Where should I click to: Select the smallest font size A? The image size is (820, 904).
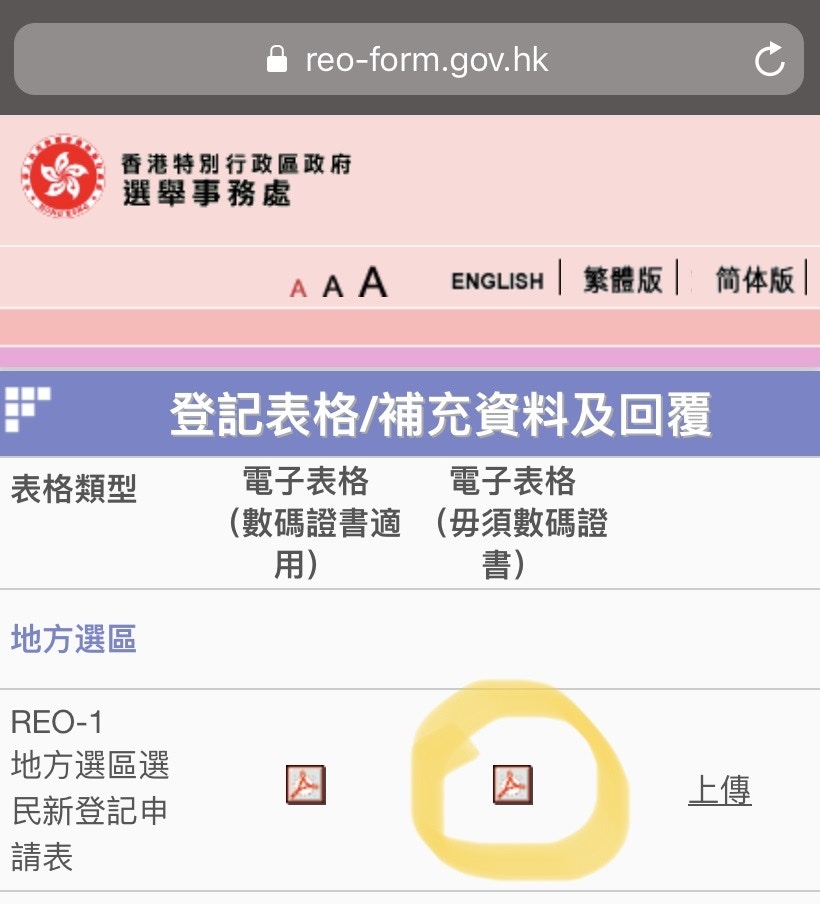pyautogui.click(x=298, y=289)
